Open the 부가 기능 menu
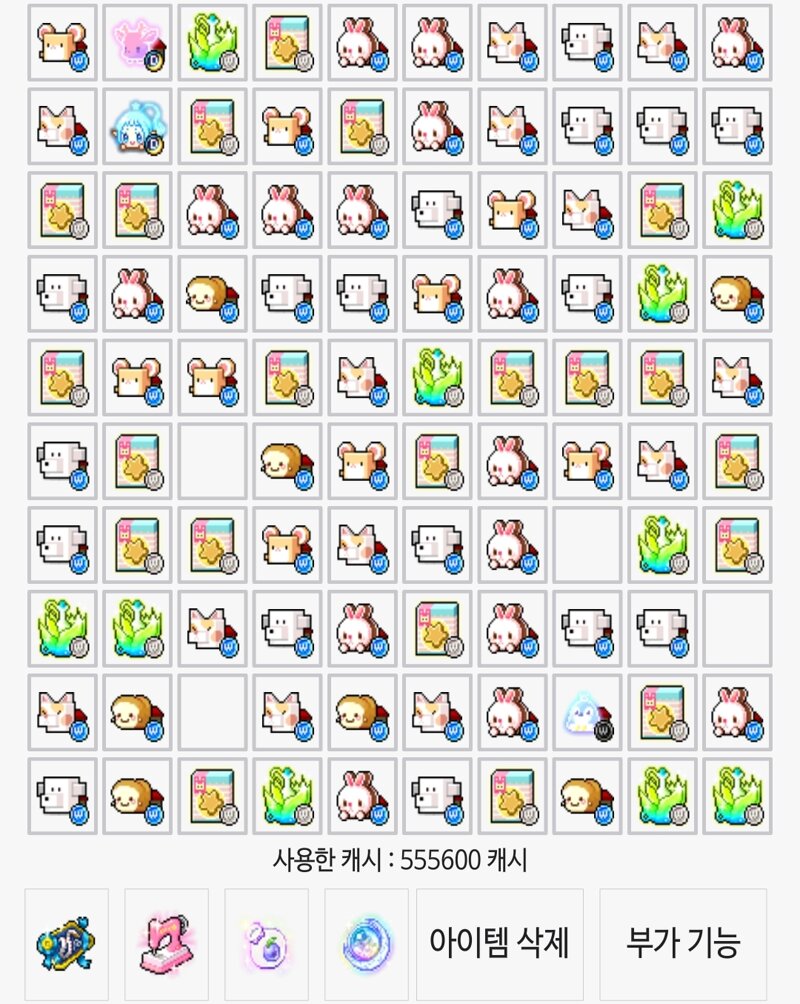The image size is (800, 1004). 683,944
